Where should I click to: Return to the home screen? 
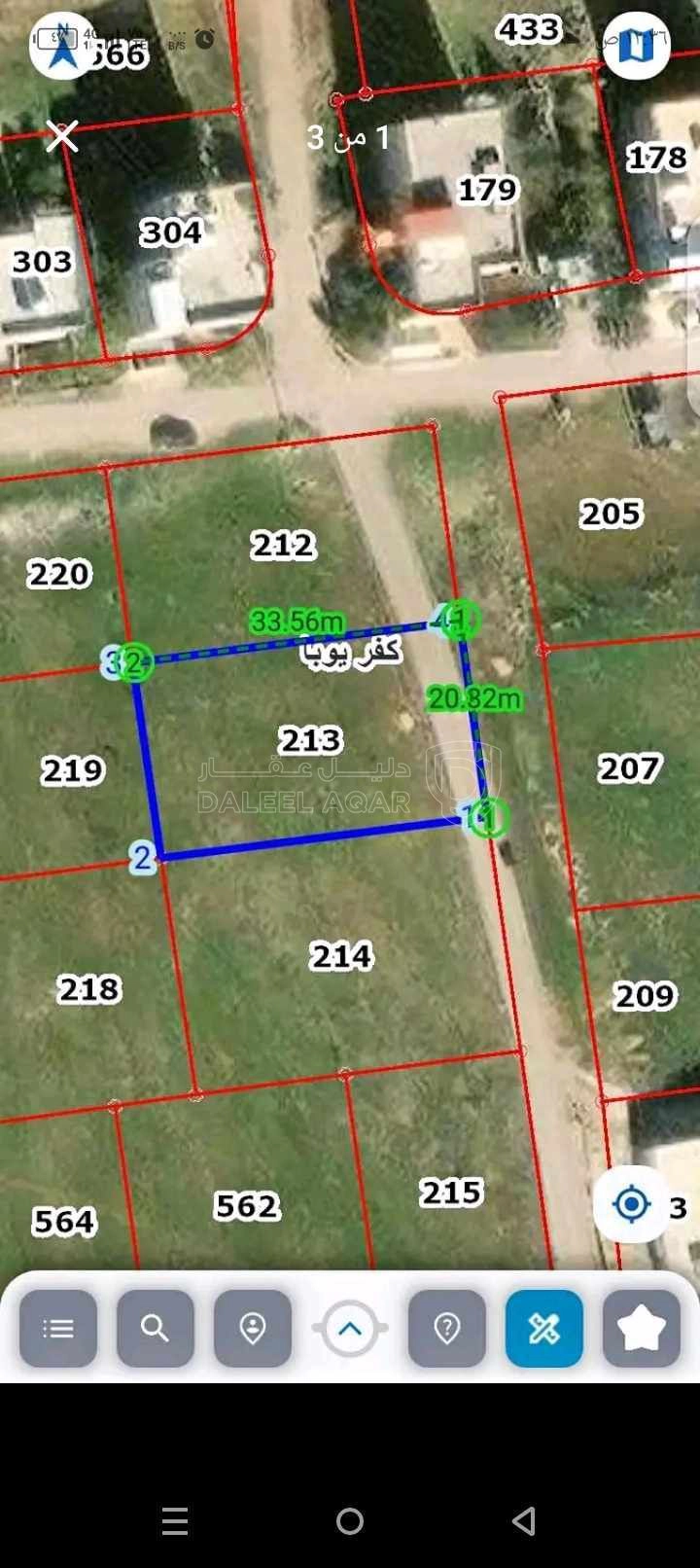pyautogui.click(x=350, y=1521)
